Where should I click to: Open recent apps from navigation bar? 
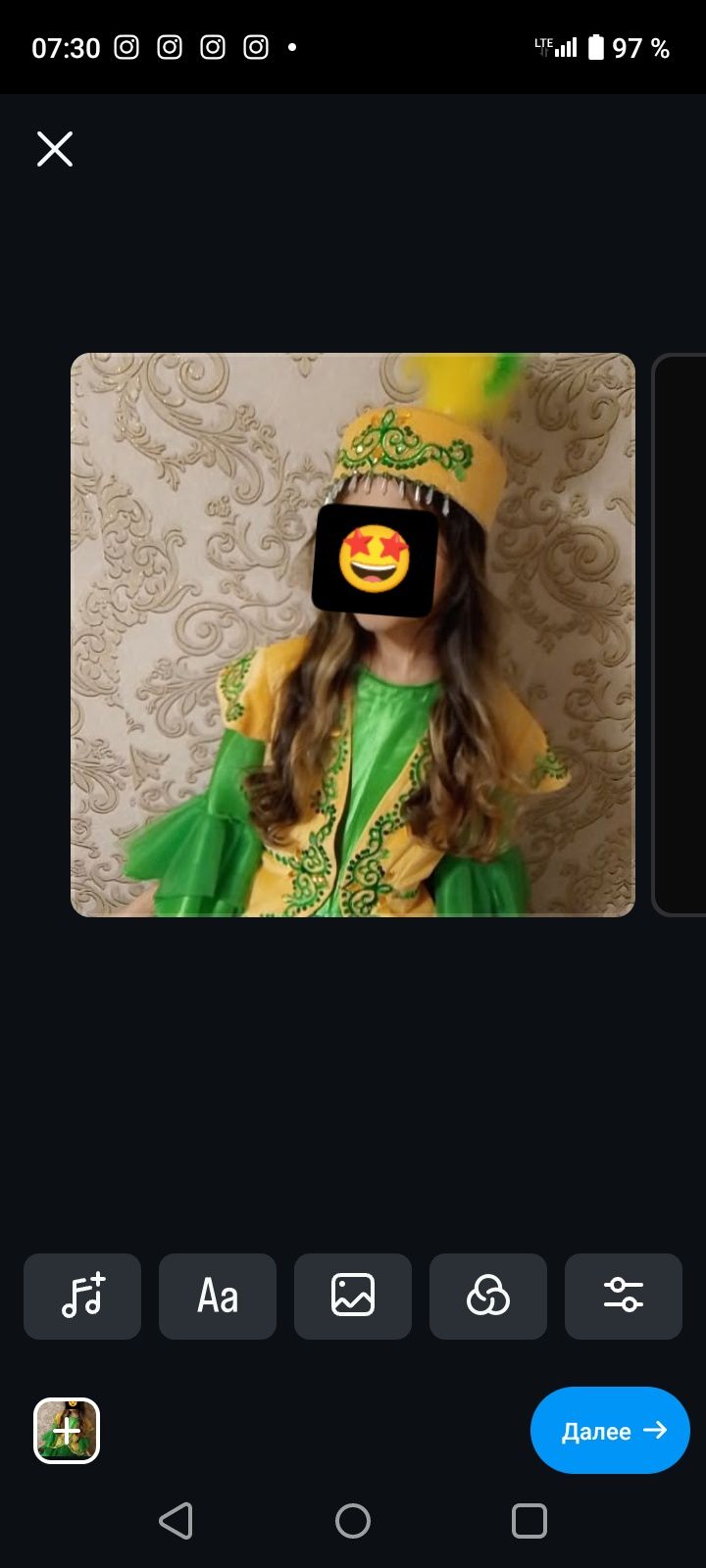click(529, 1521)
